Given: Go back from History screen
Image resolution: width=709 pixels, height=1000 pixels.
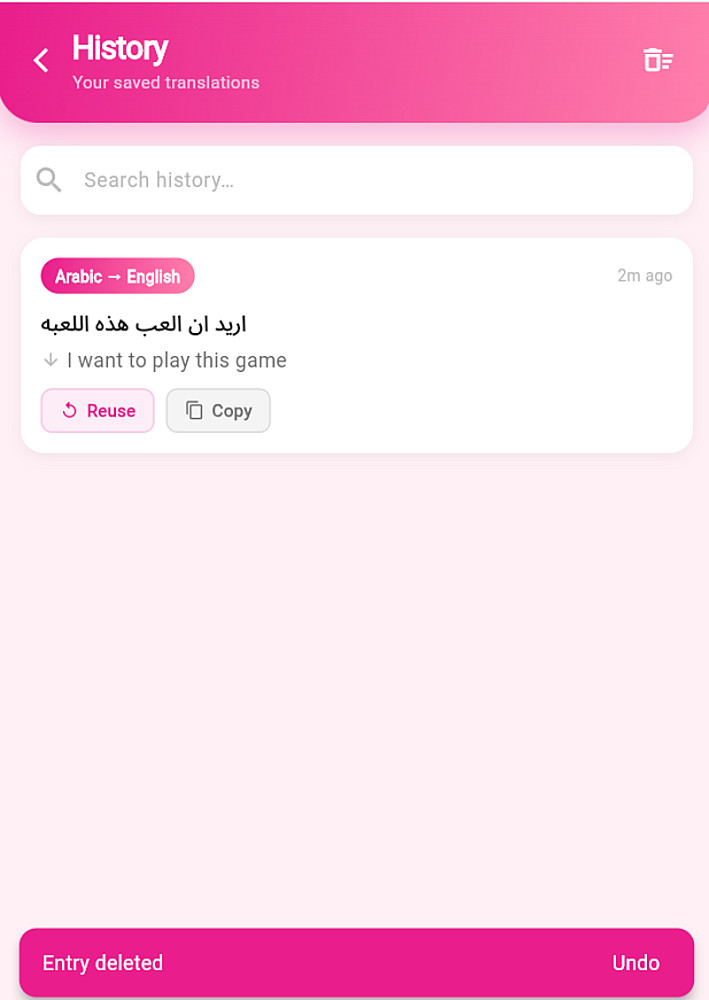Looking at the screenshot, I should coord(41,61).
